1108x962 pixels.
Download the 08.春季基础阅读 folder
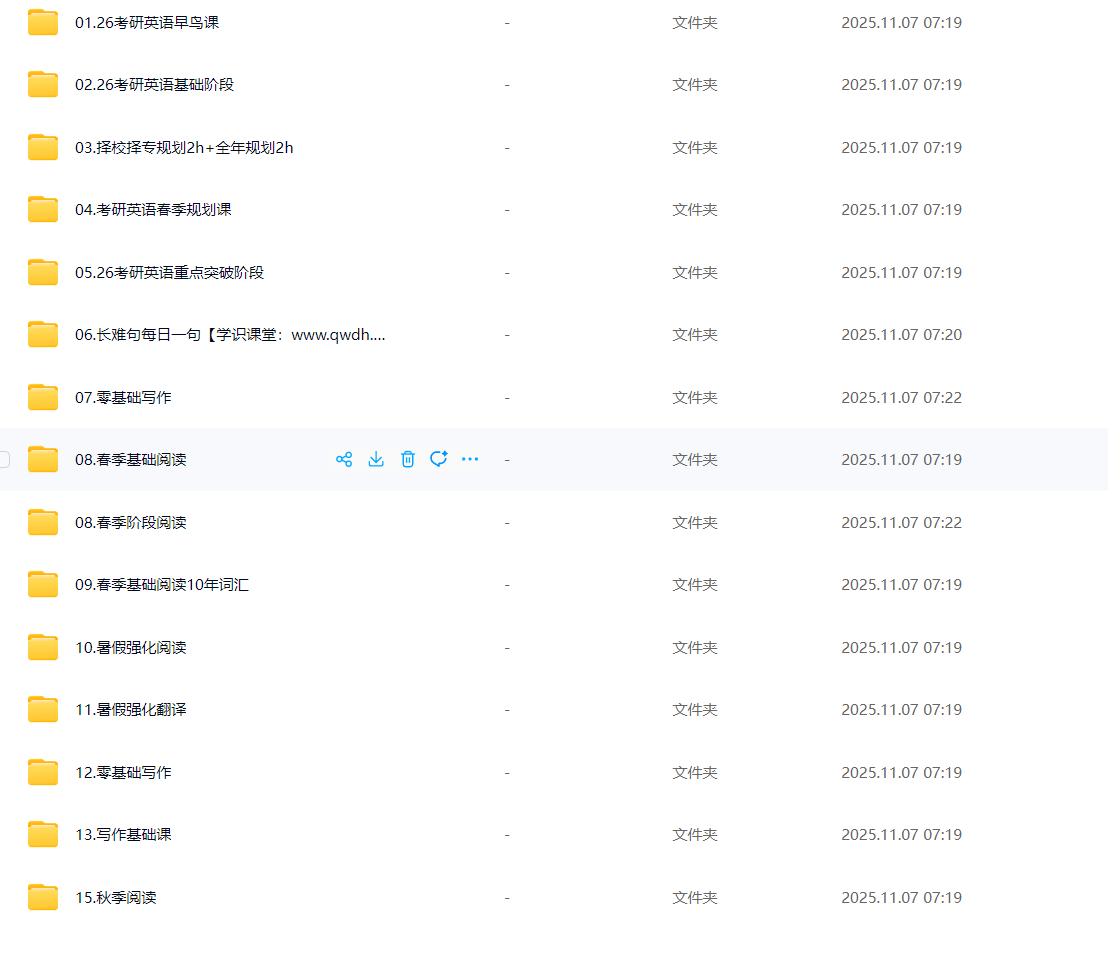[x=376, y=459]
